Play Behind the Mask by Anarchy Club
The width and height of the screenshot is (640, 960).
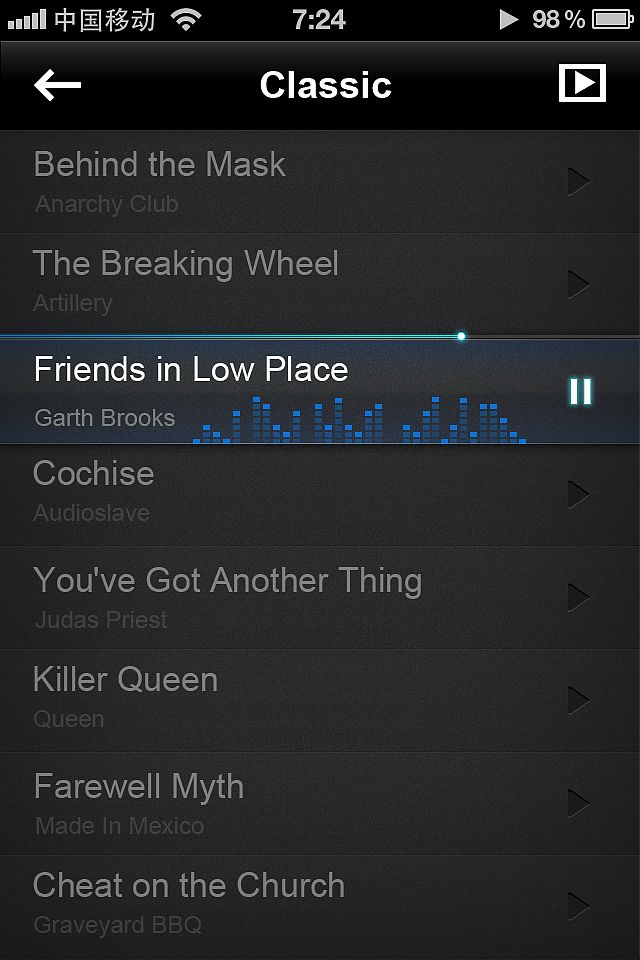(578, 182)
